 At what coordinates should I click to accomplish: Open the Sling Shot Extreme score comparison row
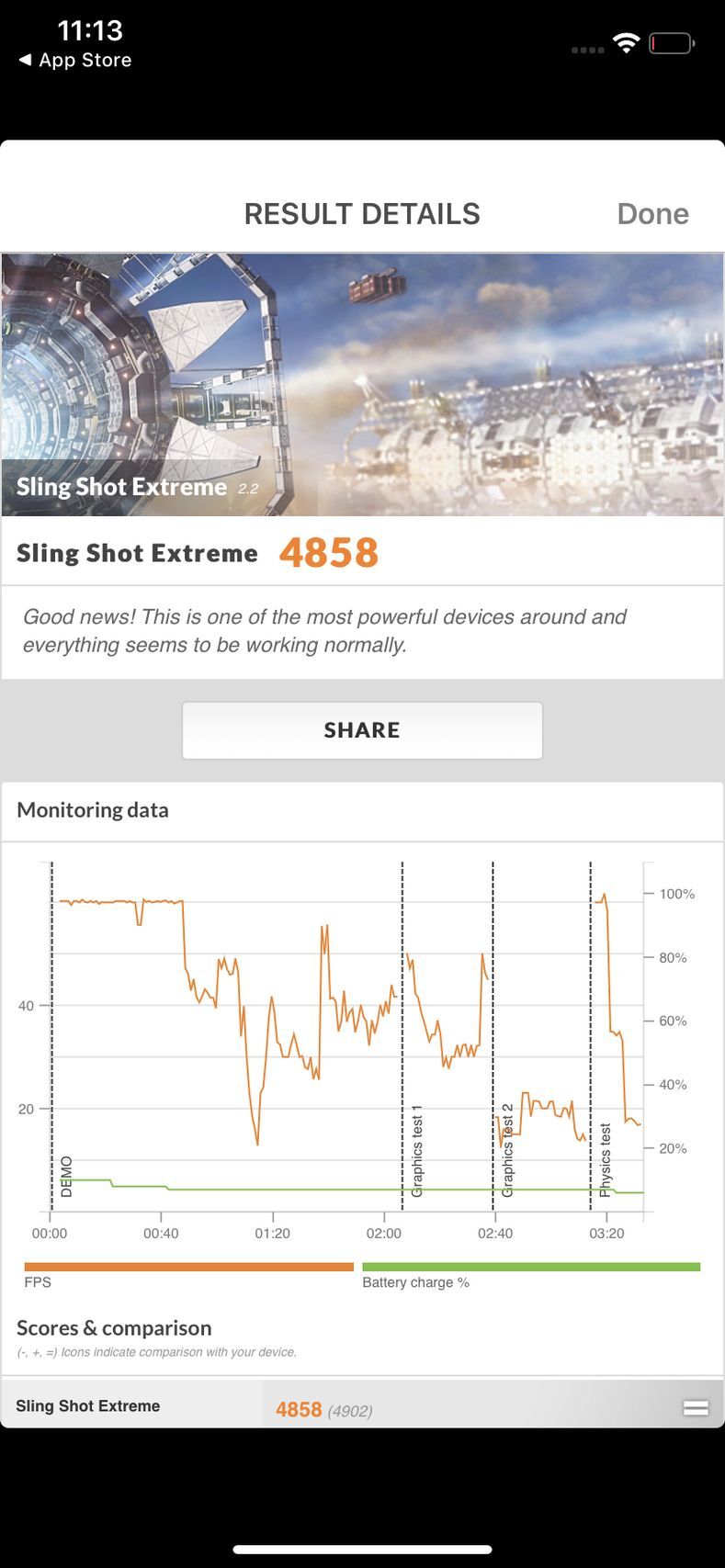pos(362,1407)
